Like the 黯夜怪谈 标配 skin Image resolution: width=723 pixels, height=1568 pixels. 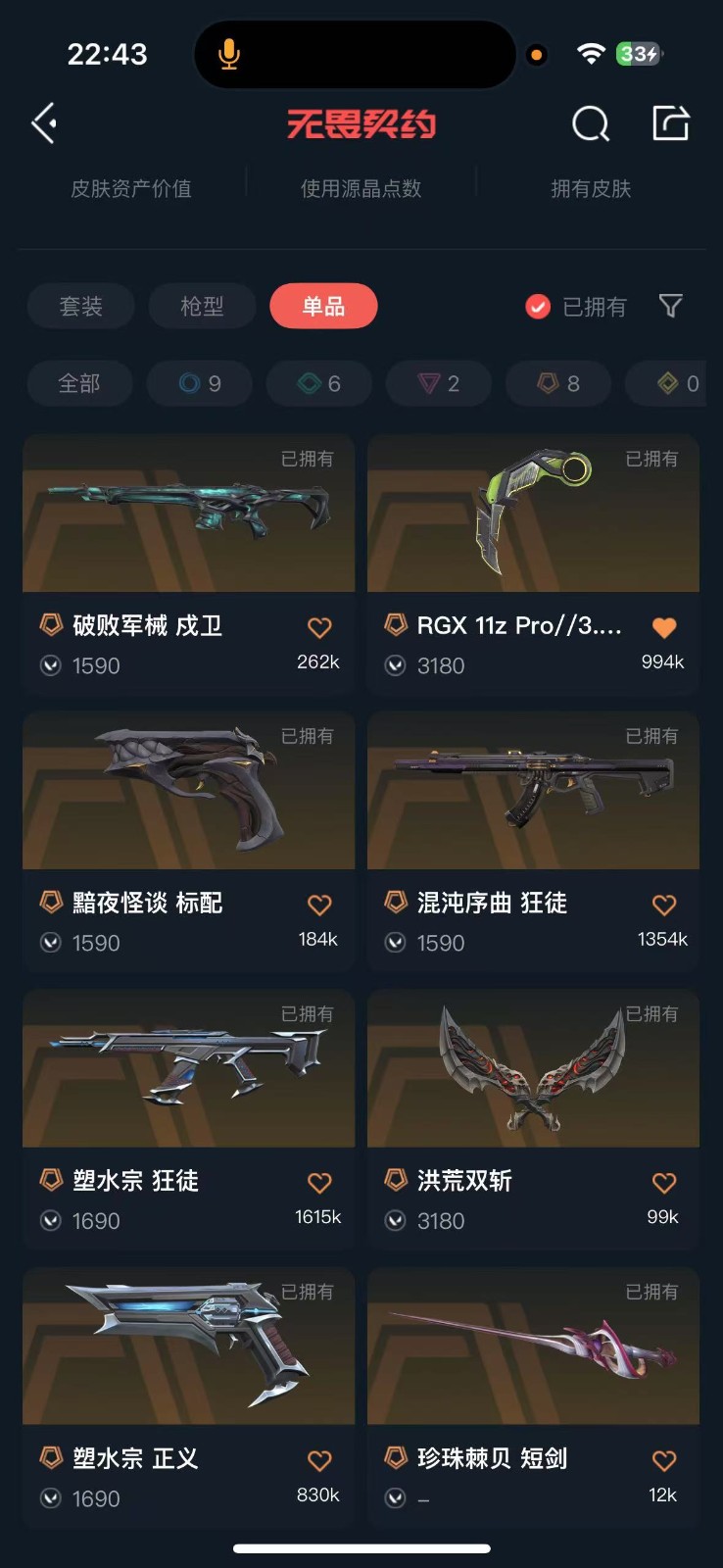coord(319,905)
